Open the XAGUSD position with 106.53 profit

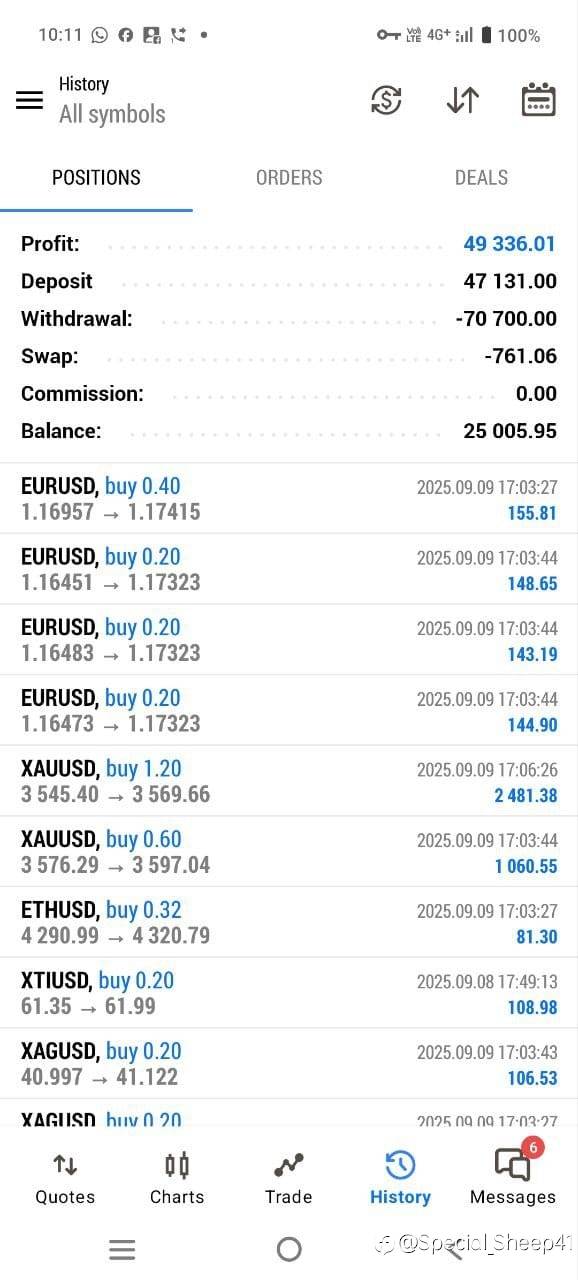[289, 1064]
